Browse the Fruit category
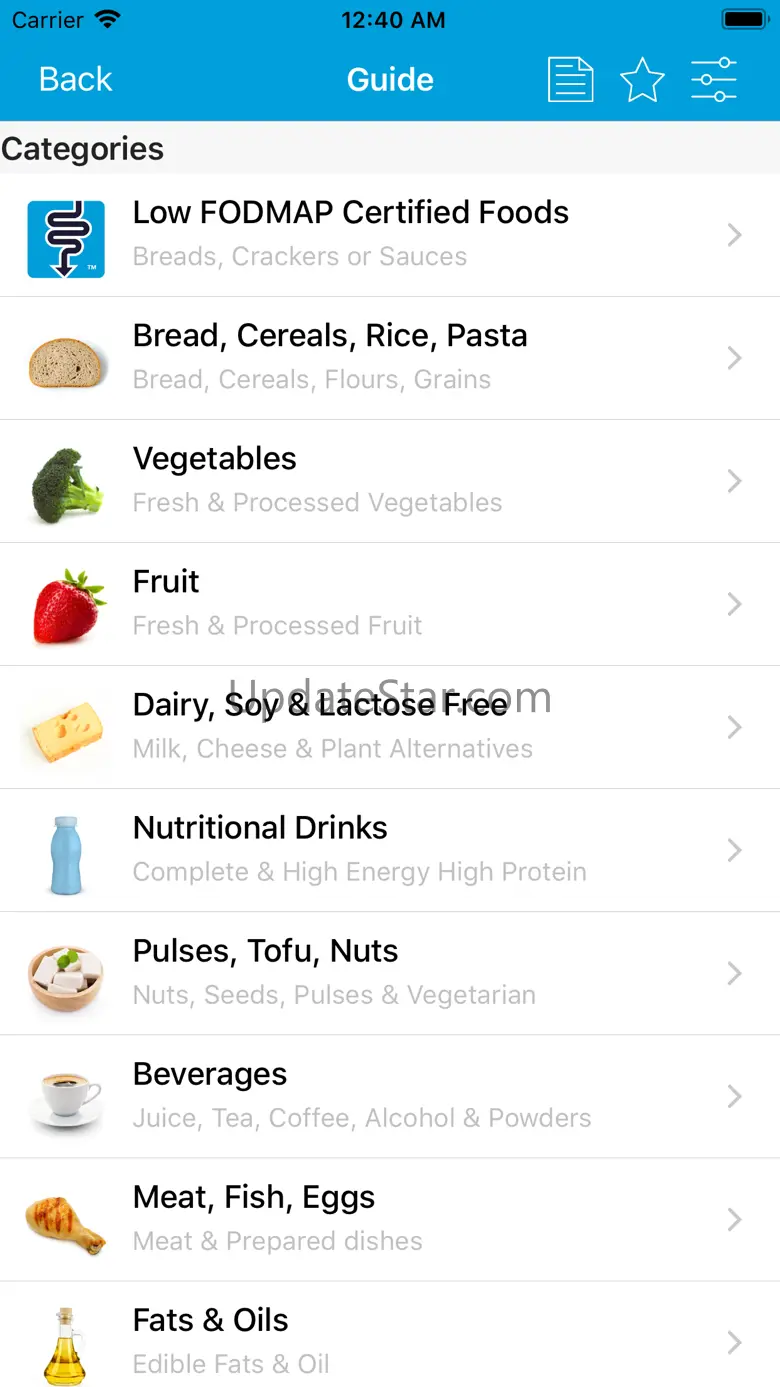Image resolution: width=780 pixels, height=1387 pixels. coord(390,603)
